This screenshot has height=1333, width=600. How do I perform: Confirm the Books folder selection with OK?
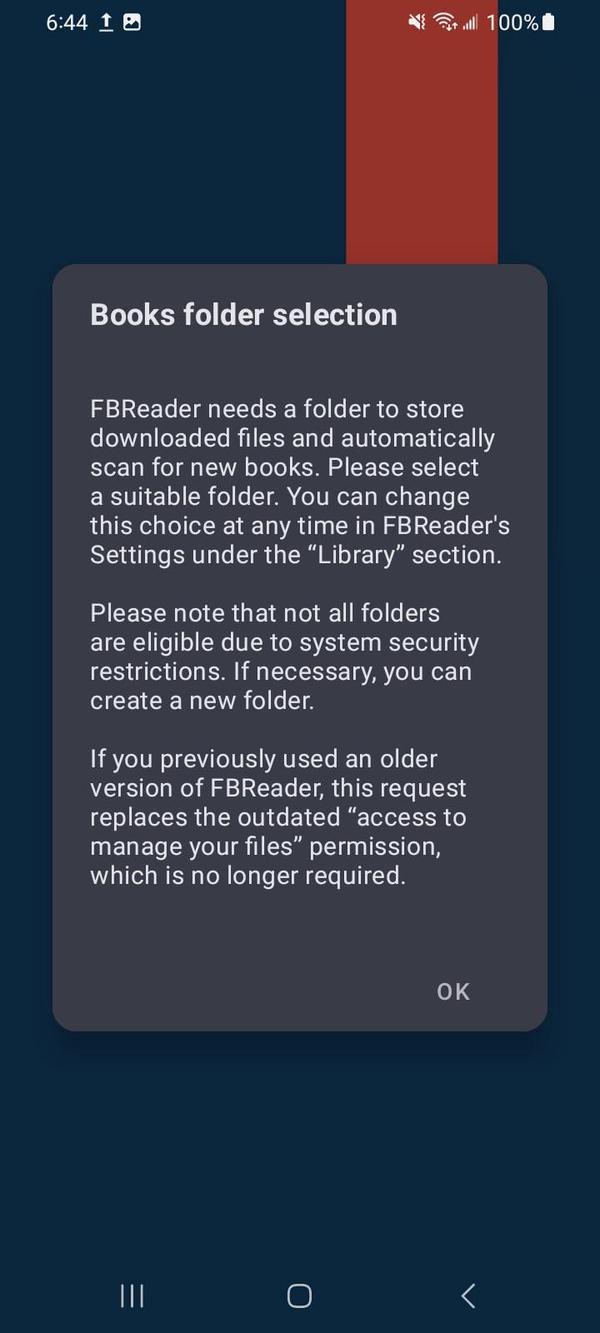(453, 991)
